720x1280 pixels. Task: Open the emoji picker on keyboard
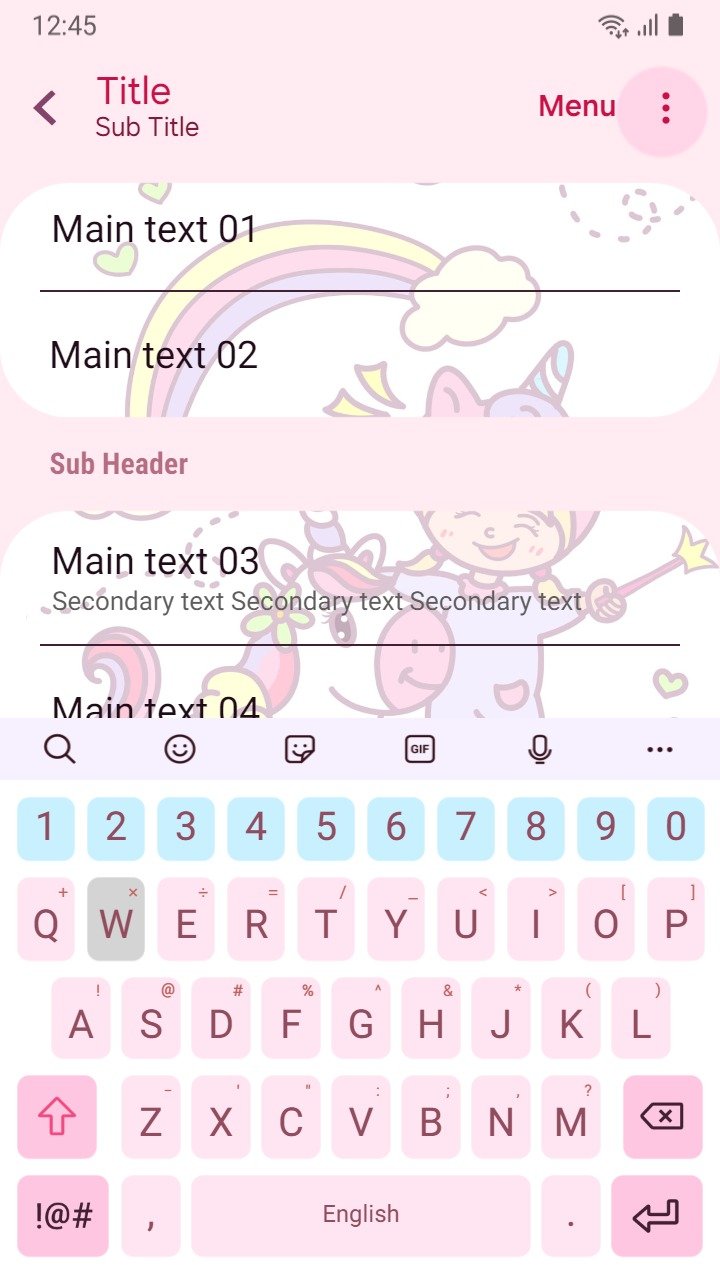(180, 748)
